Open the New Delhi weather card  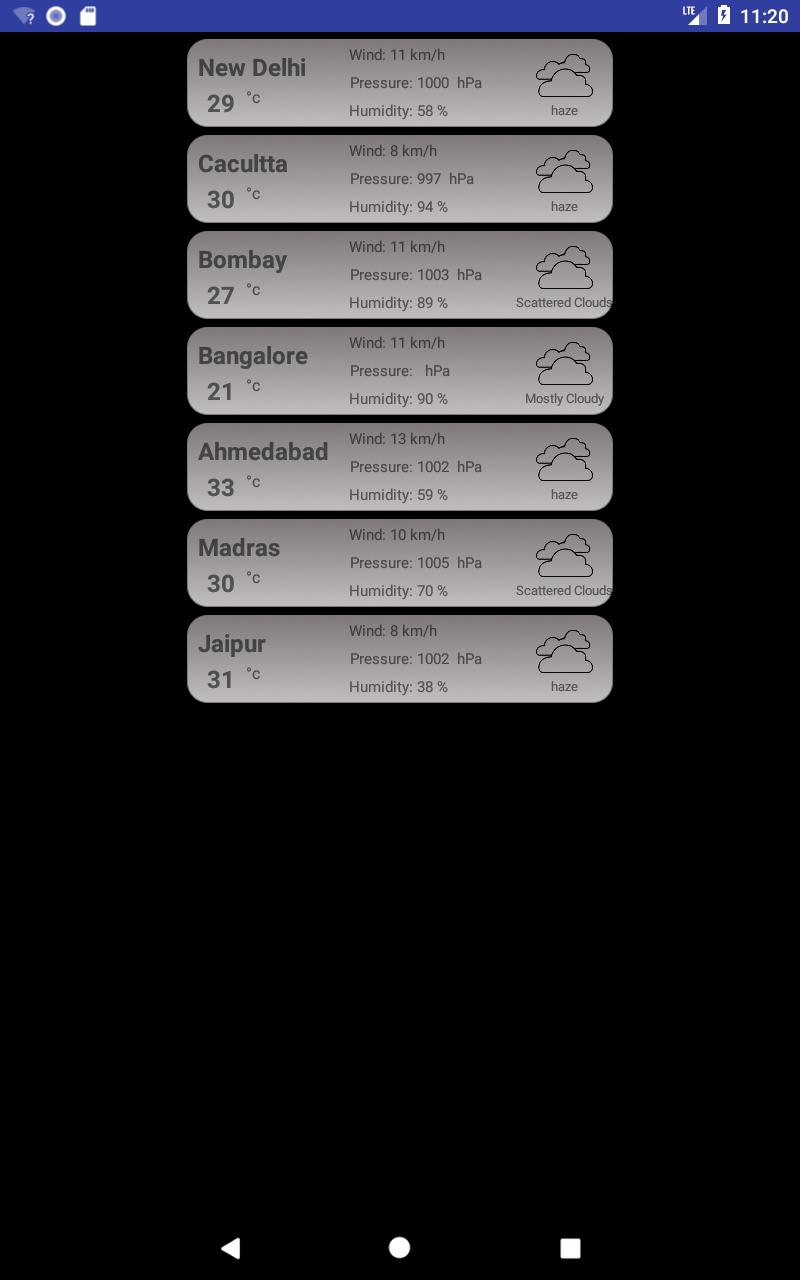click(x=399, y=83)
